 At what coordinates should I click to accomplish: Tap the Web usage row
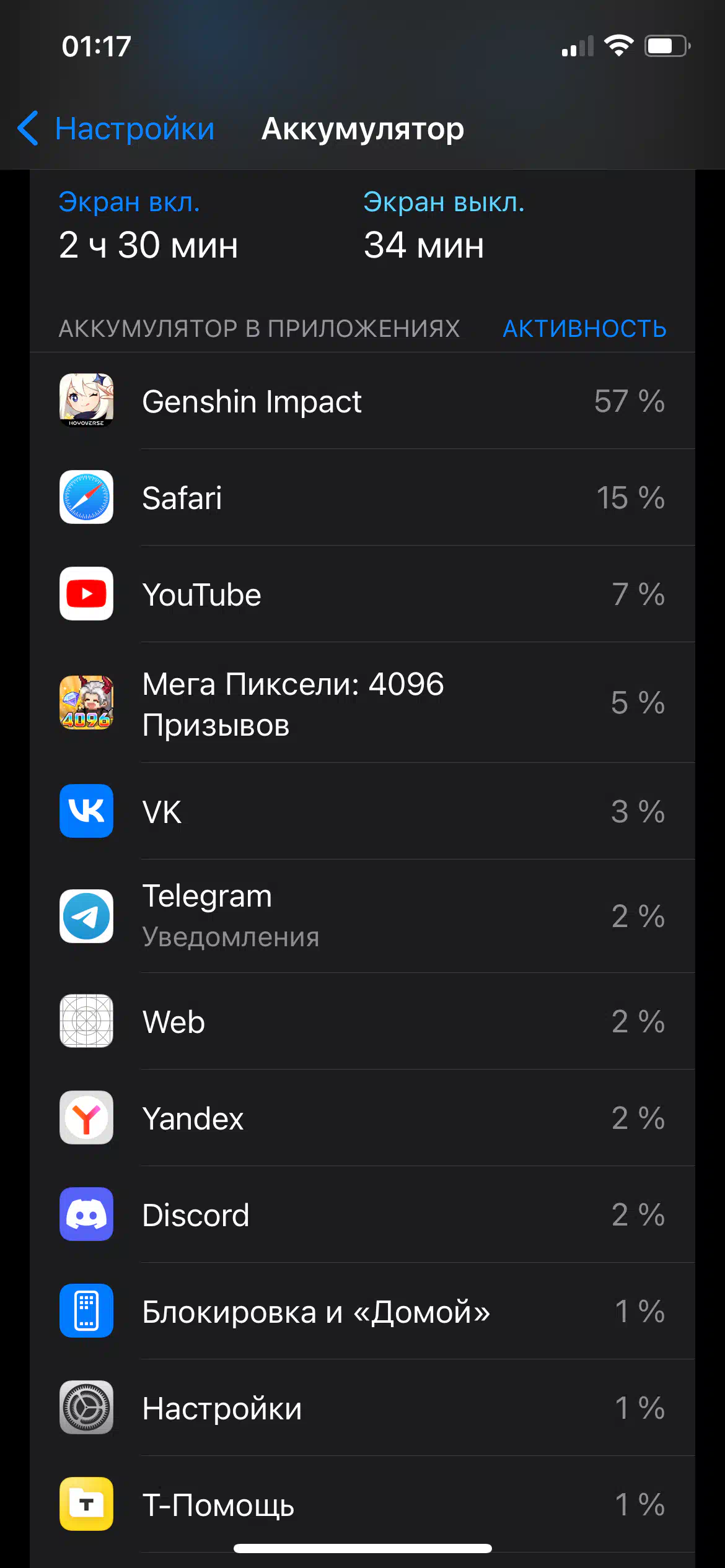362,1022
